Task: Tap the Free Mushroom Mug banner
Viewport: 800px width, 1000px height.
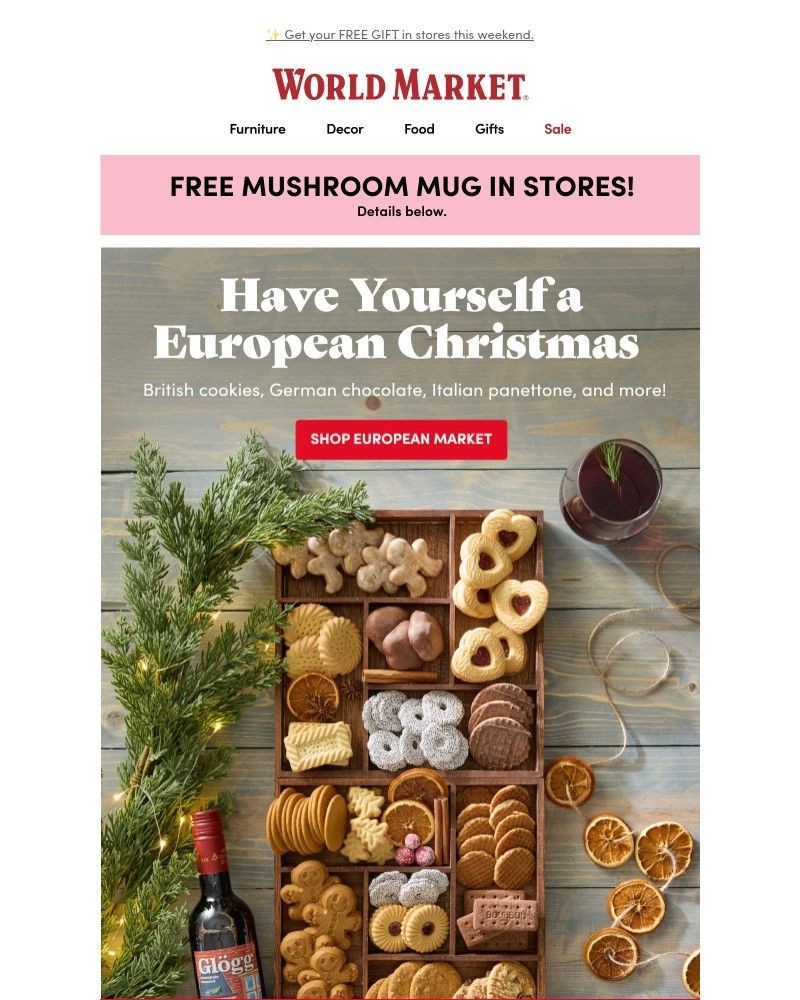Action: point(400,194)
